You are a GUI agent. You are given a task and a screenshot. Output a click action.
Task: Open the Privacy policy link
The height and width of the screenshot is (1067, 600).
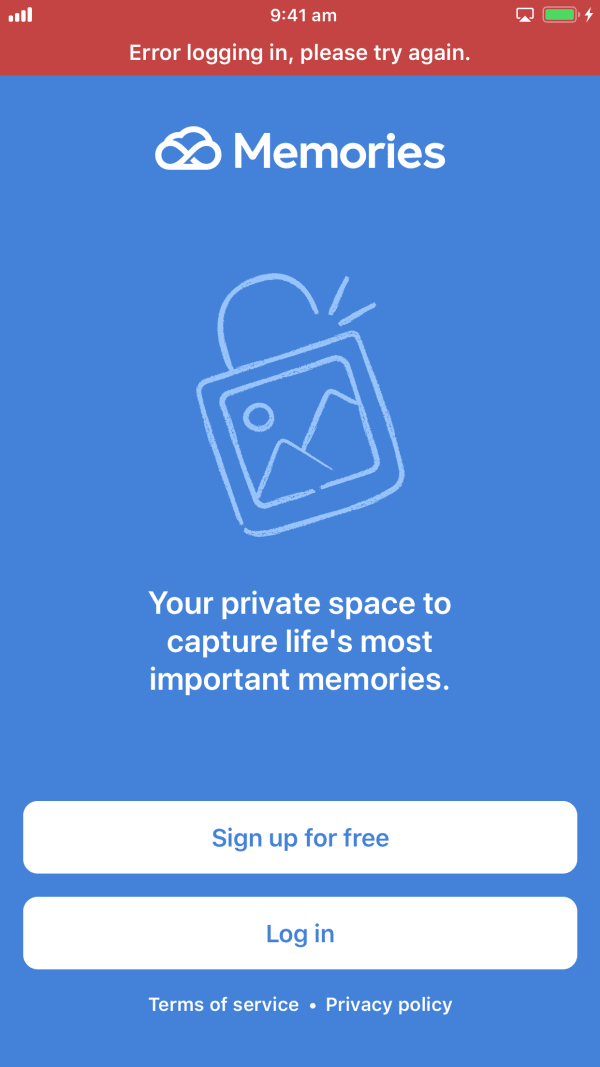[389, 1005]
